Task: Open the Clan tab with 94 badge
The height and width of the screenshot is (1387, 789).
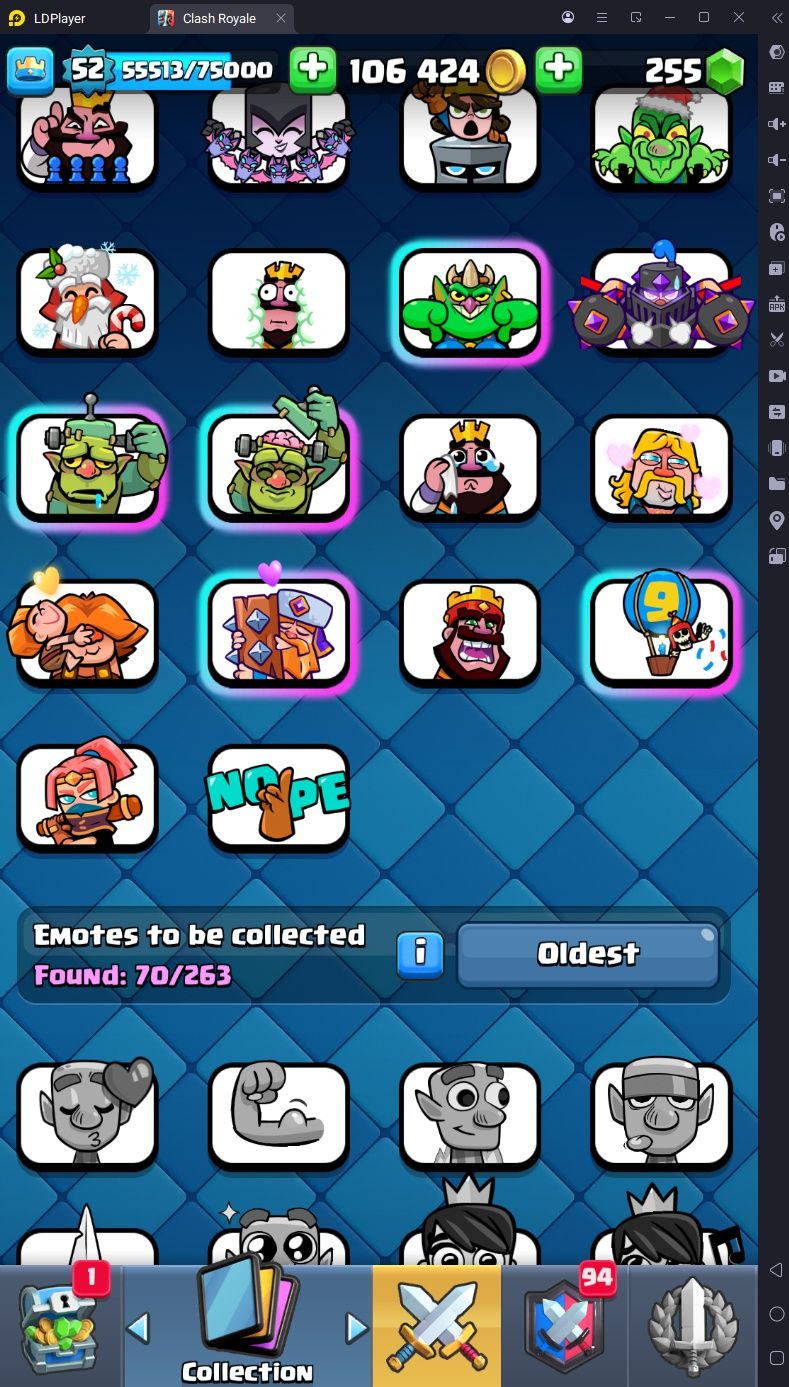Action: 566,1326
